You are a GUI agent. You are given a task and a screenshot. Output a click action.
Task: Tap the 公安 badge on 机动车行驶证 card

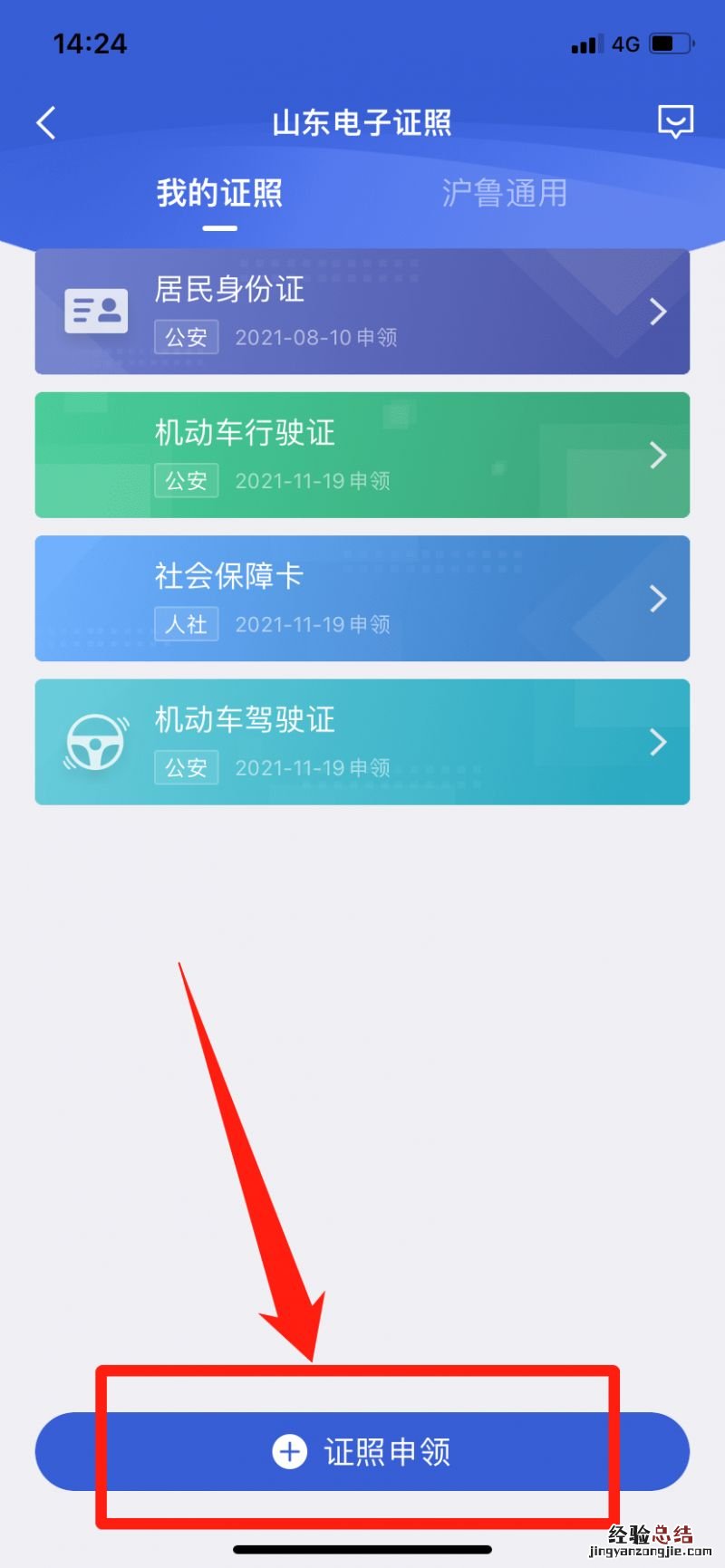pyautogui.click(x=186, y=480)
